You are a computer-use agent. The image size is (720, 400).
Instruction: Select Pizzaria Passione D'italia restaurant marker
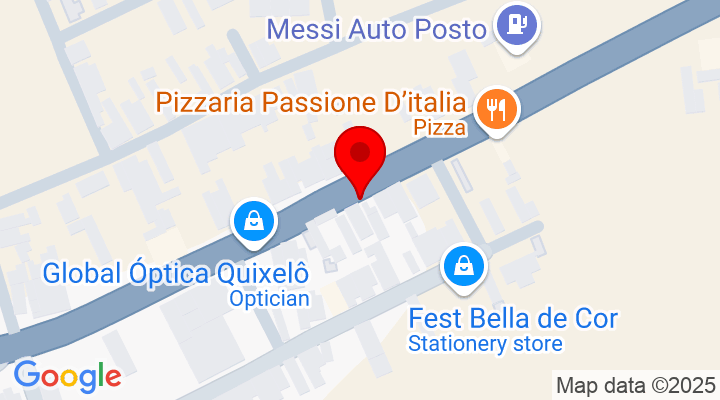click(x=496, y=107)
